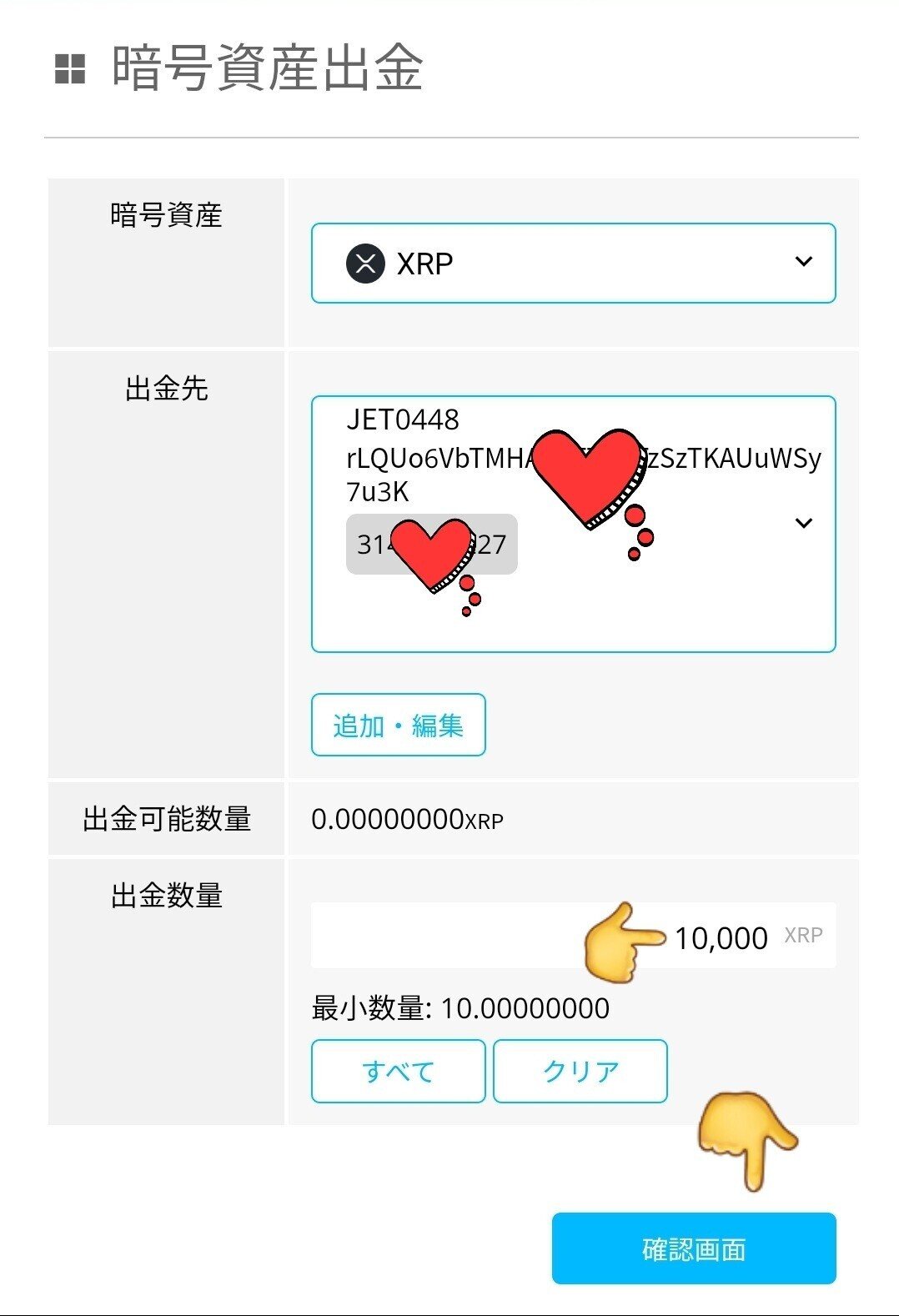Image resolution: width=899 pixels, height=1316 pixels.
Task: Click the chevron on the withdrawal destination selector
Action: click(804, 524)
